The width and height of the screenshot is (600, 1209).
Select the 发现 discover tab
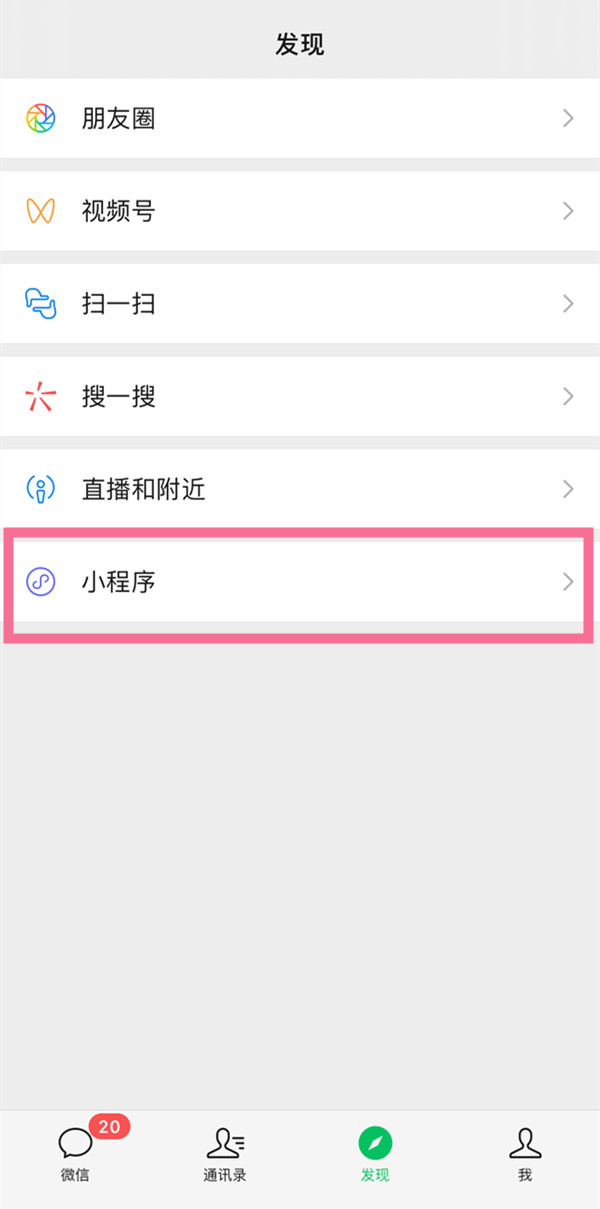(375, 1154)
